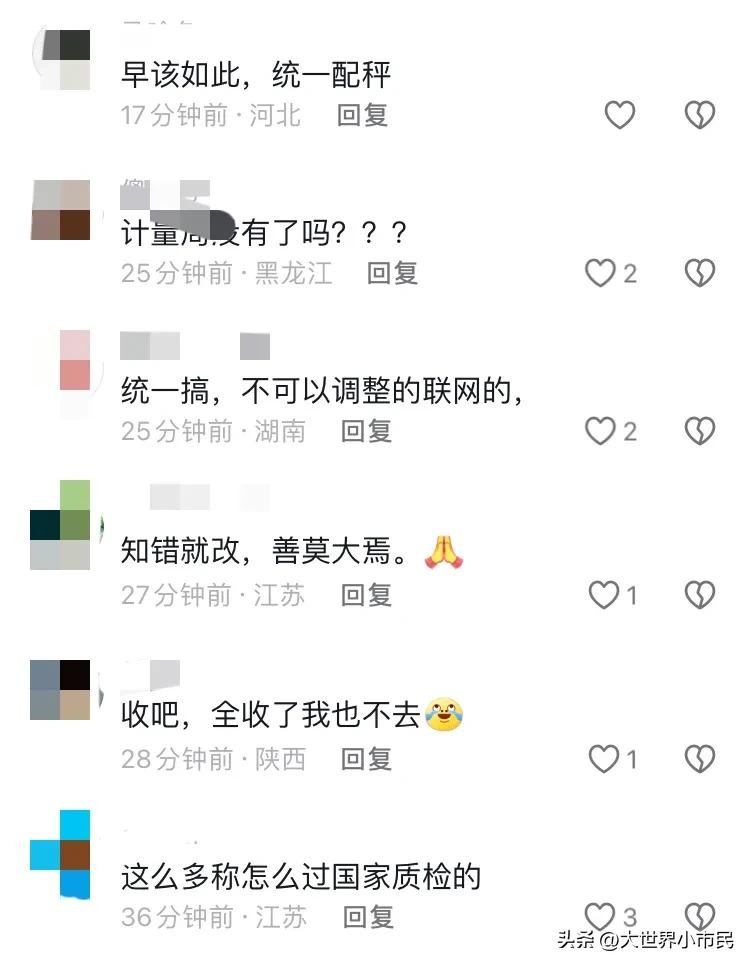Like the comment '知错就改，善莫大焉'

(x=604, y=595)
